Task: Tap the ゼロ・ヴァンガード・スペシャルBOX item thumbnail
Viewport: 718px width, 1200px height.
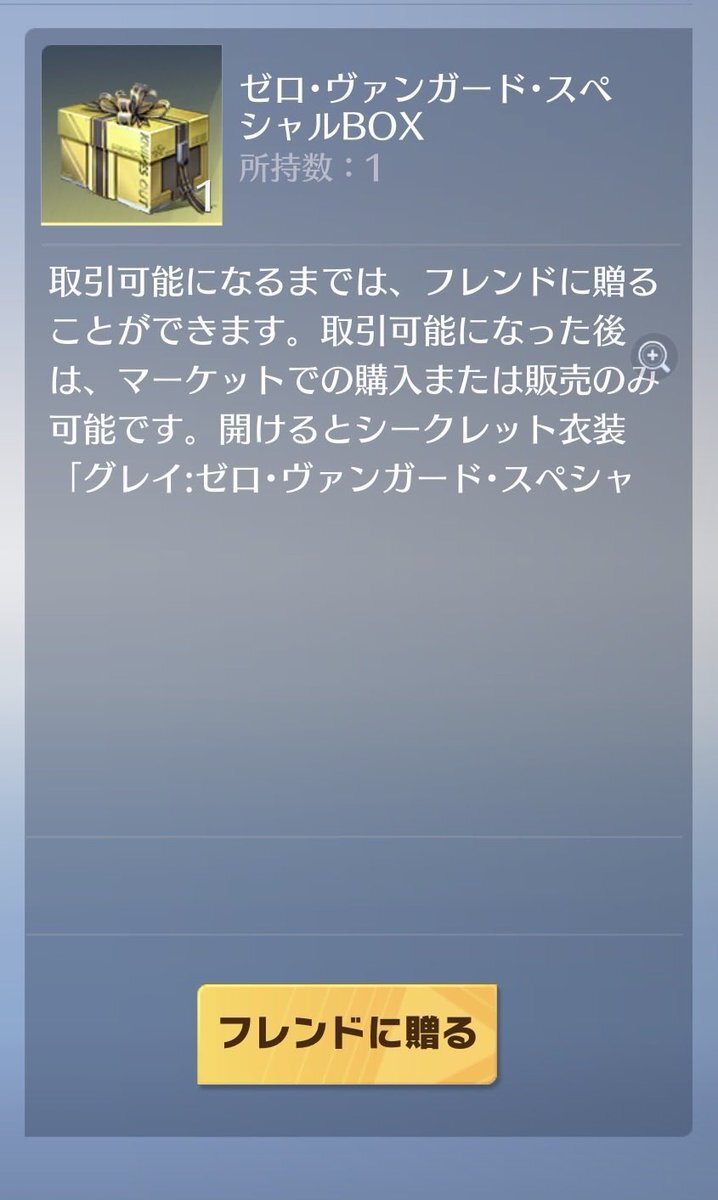Action: [131, 135]
